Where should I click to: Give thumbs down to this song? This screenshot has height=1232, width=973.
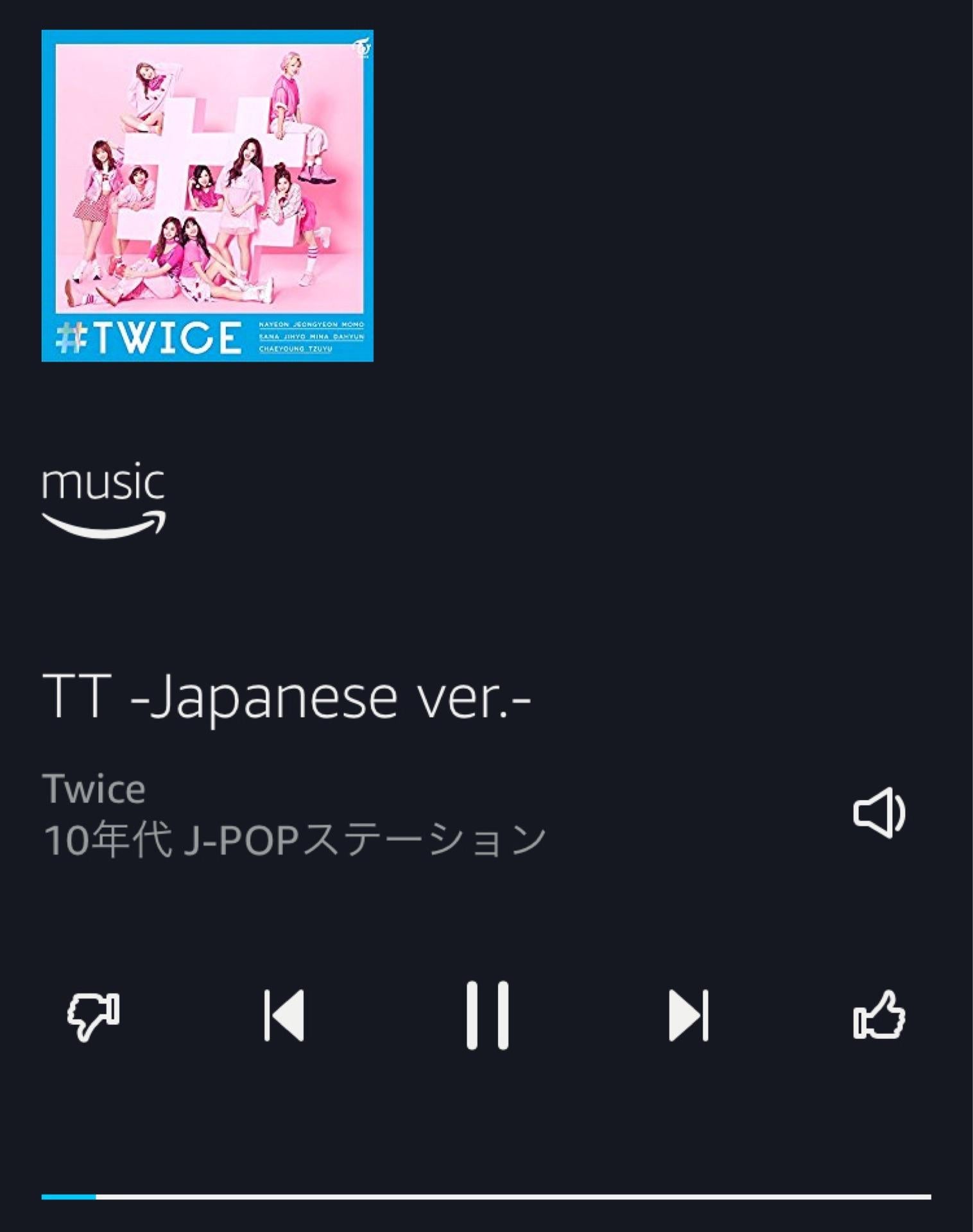94,1015
